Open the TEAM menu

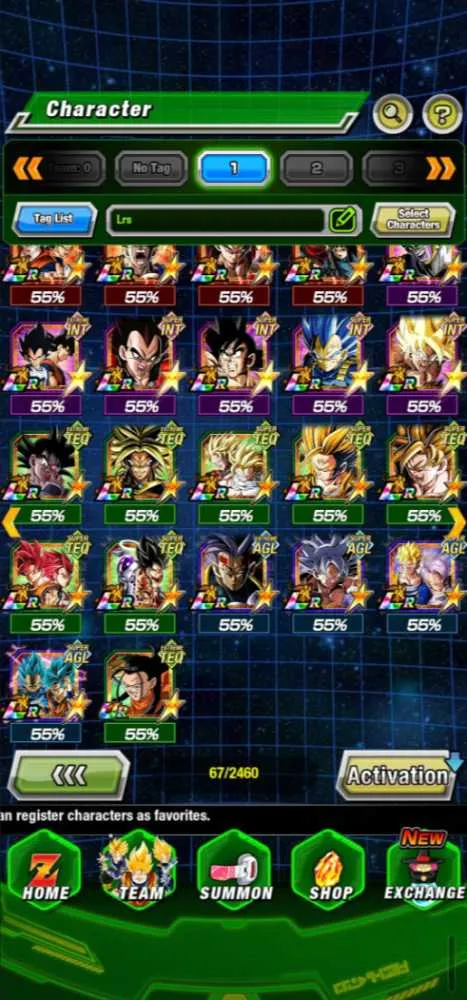coord(138,871)
